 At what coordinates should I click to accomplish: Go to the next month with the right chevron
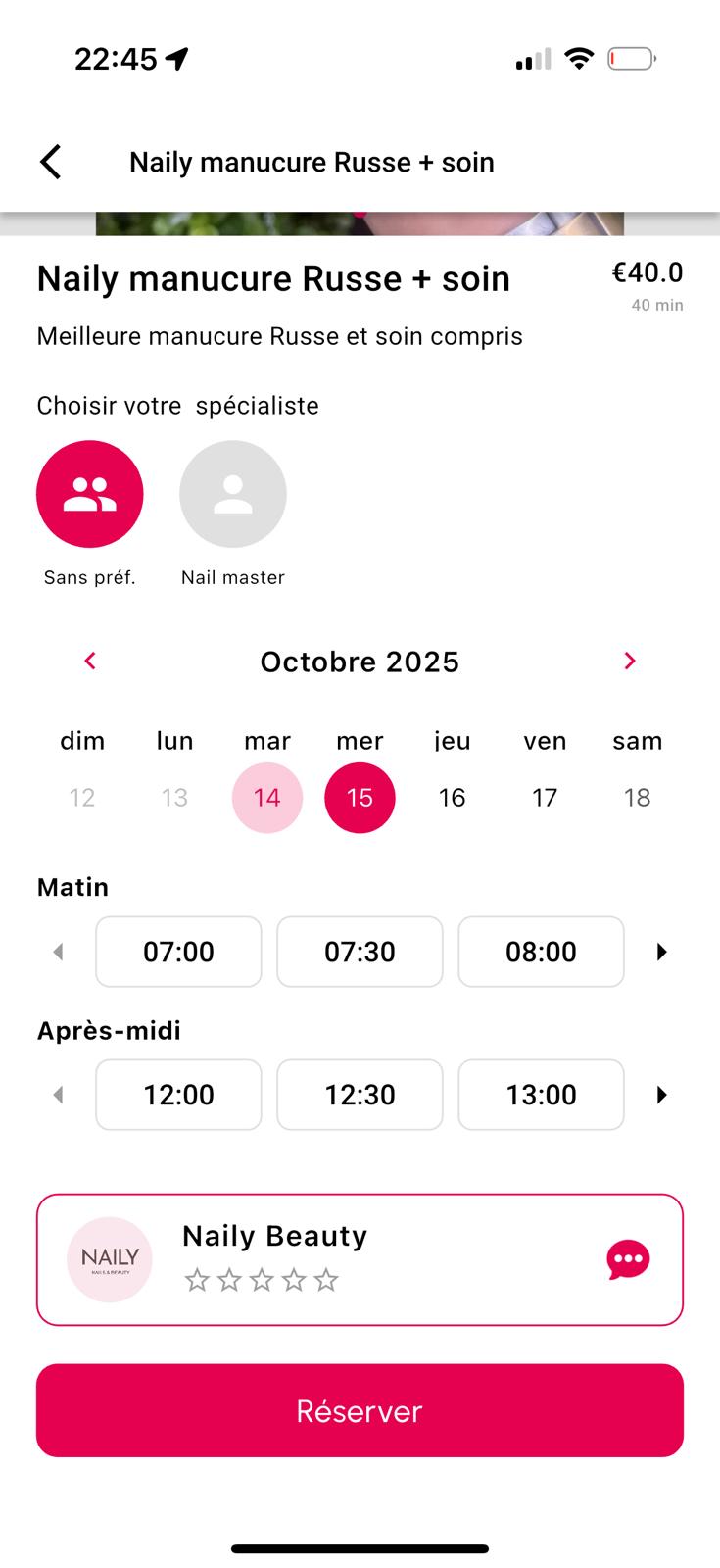tap(629, 661)
